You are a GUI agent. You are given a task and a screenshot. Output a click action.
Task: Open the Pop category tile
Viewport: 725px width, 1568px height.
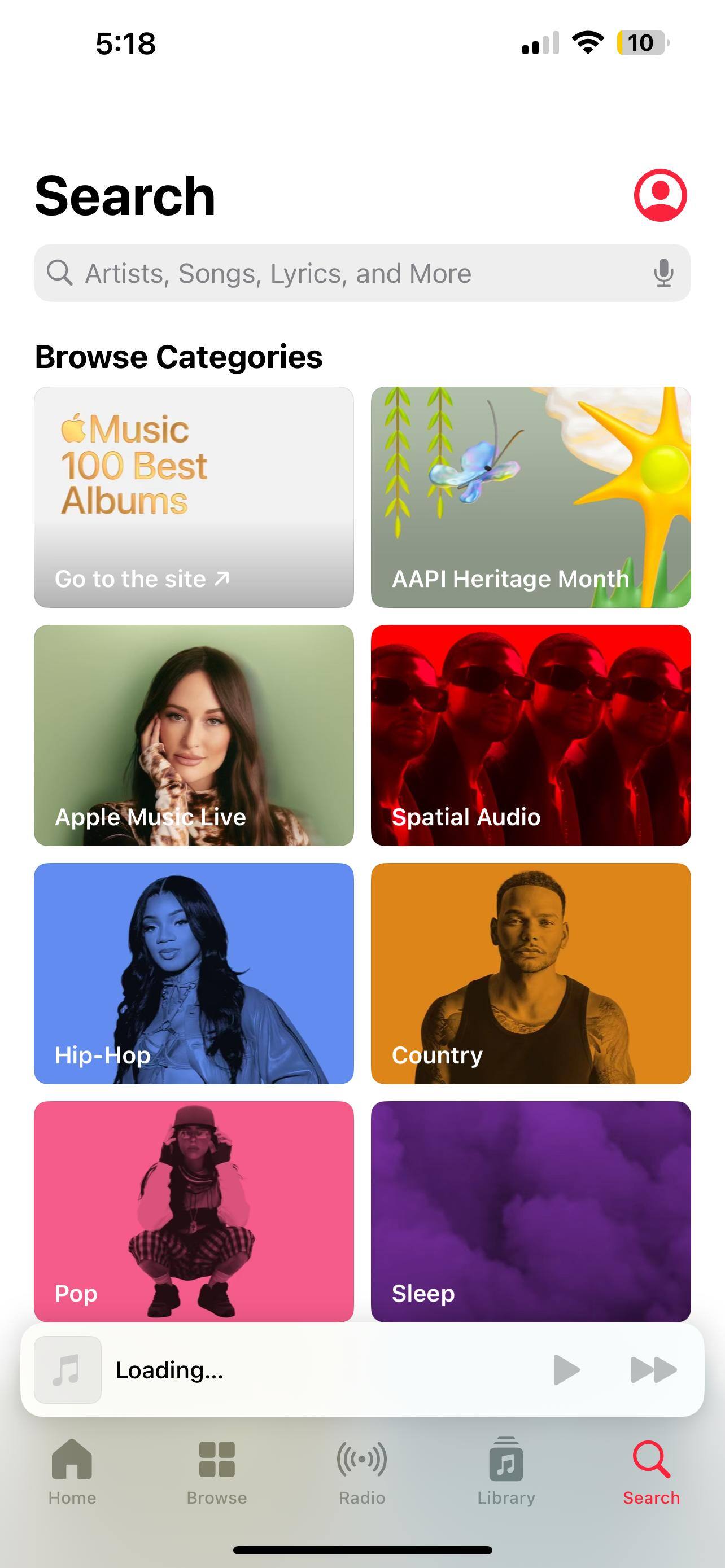click(194, 1211)
